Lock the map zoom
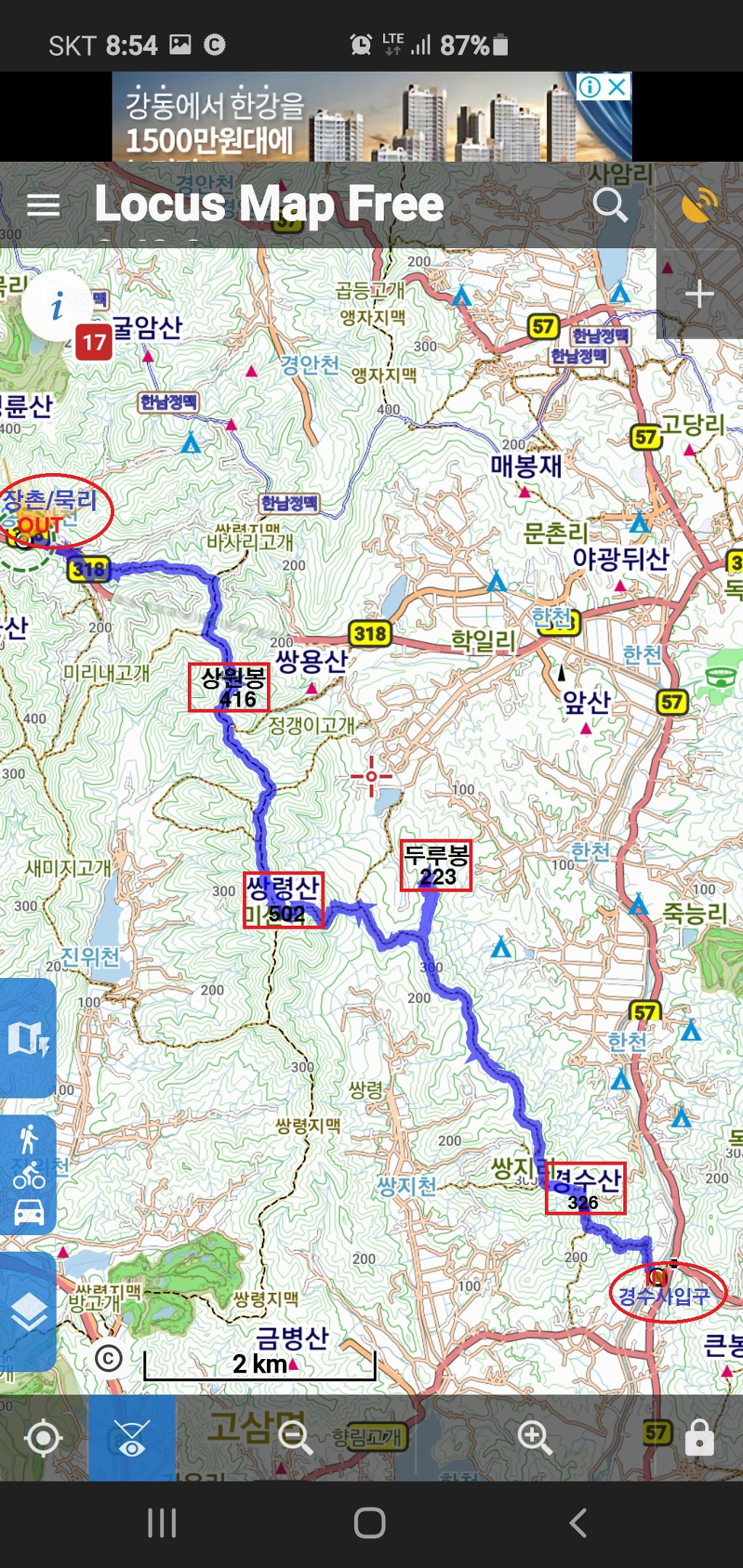 [x=699, y=1438]
